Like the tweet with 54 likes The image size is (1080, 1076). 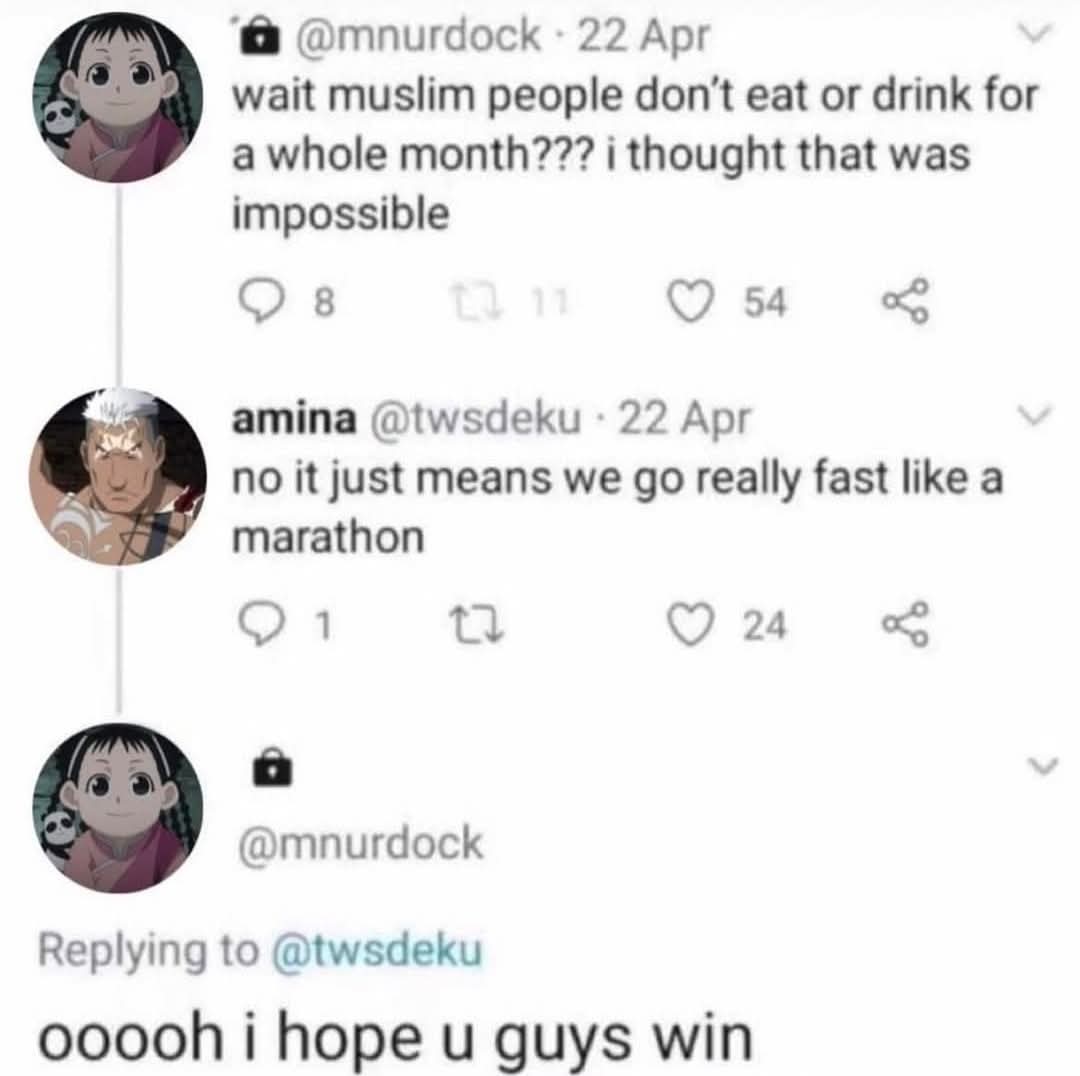(686, 301)
